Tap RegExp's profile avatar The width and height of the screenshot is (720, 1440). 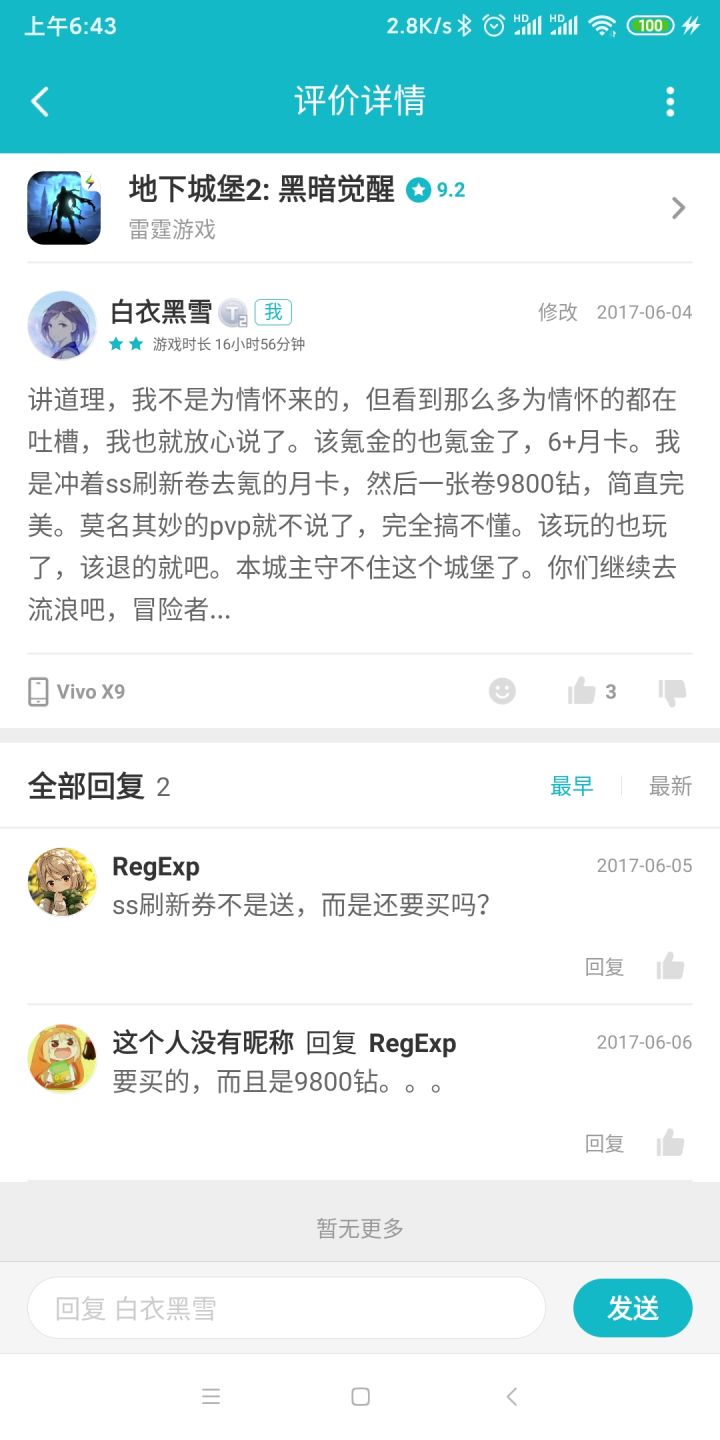tap(62, 882)
